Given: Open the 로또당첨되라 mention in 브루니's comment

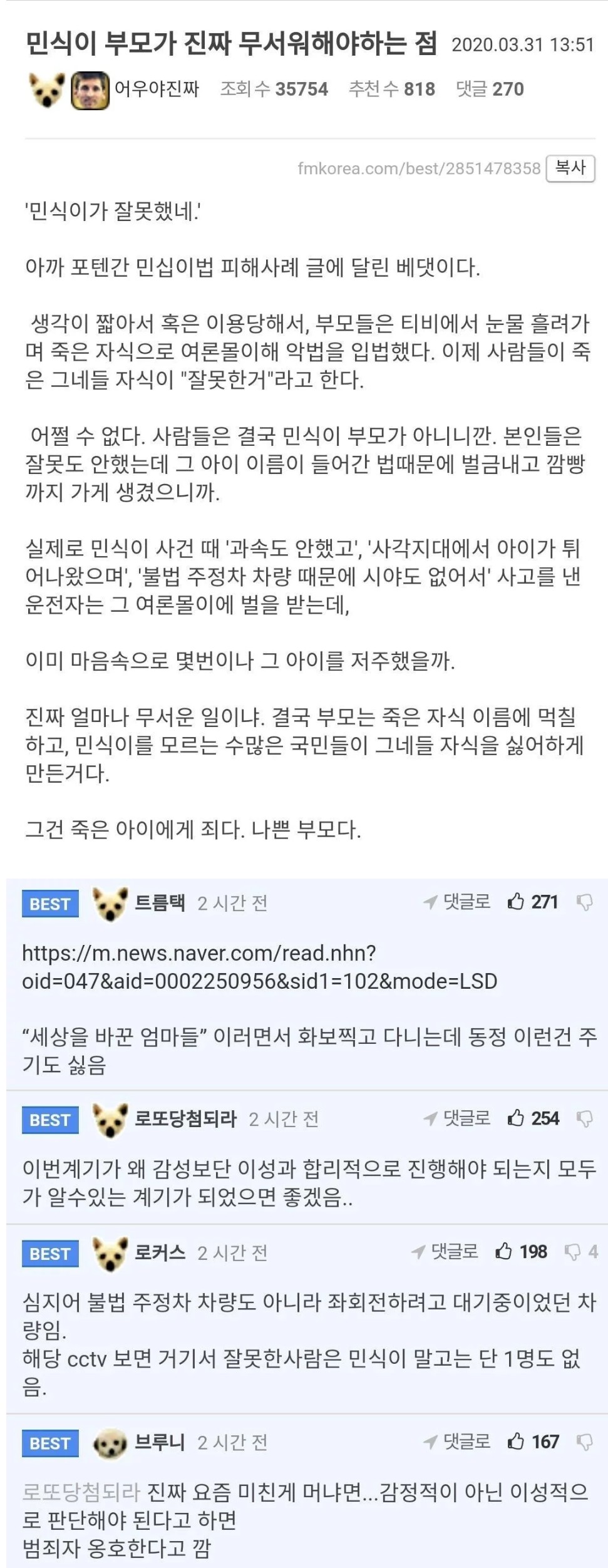Looking at the screenshot, I should [x=81, y=1492].
